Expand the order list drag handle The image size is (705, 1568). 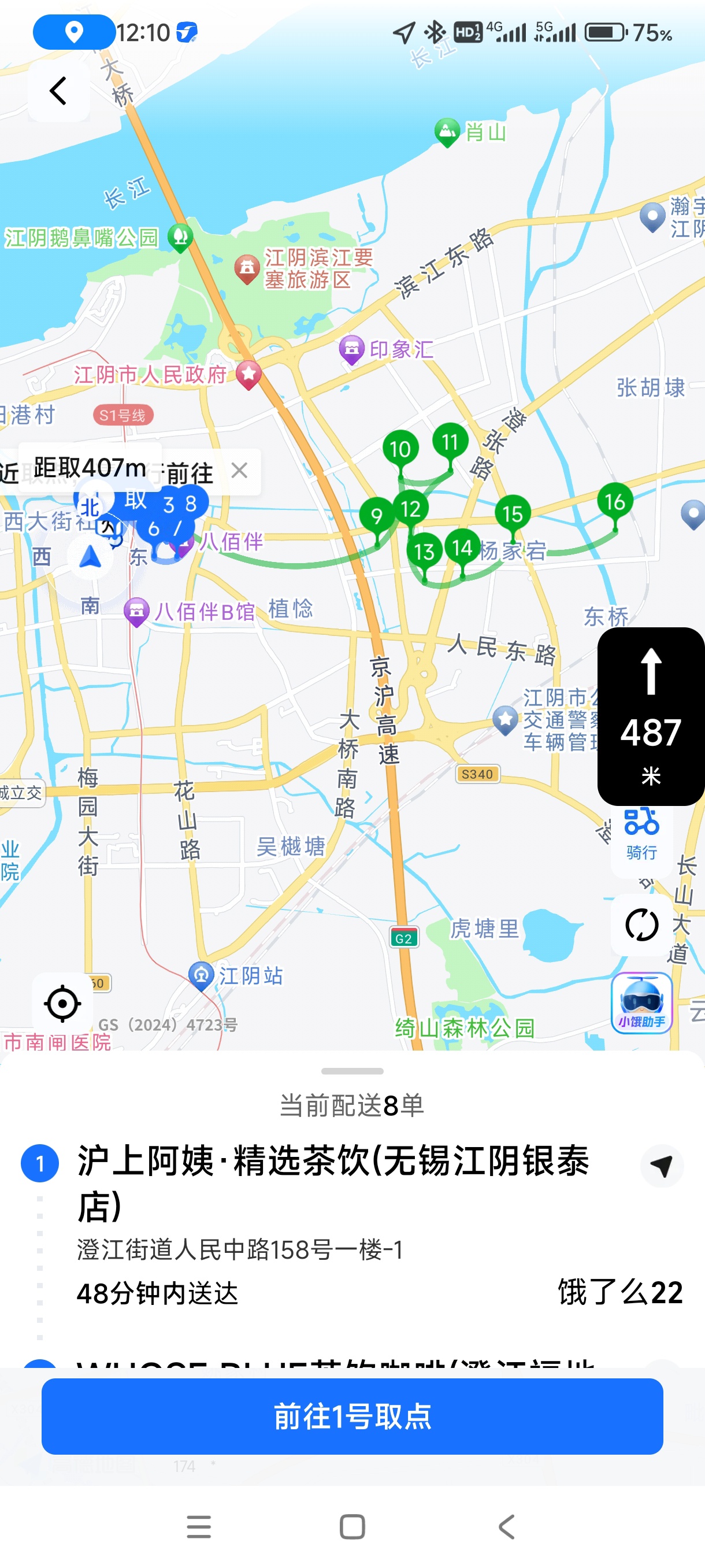click(352, 1071)
